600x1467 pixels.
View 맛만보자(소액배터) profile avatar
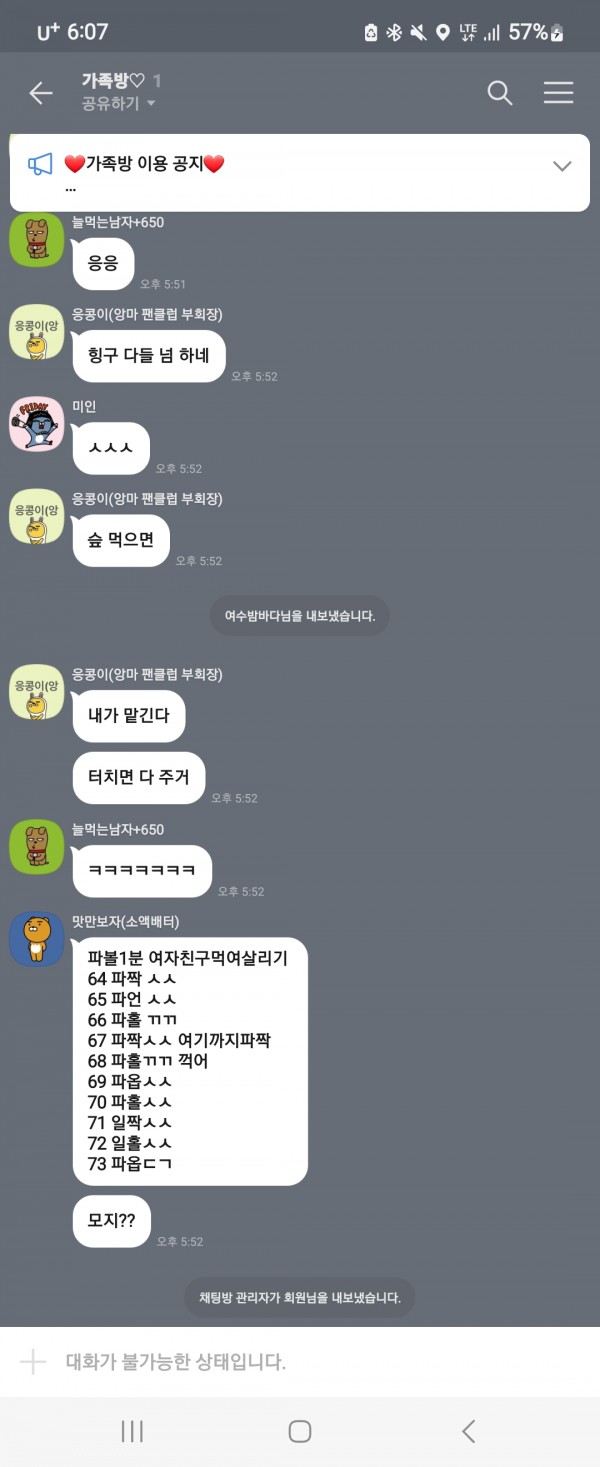37,939
